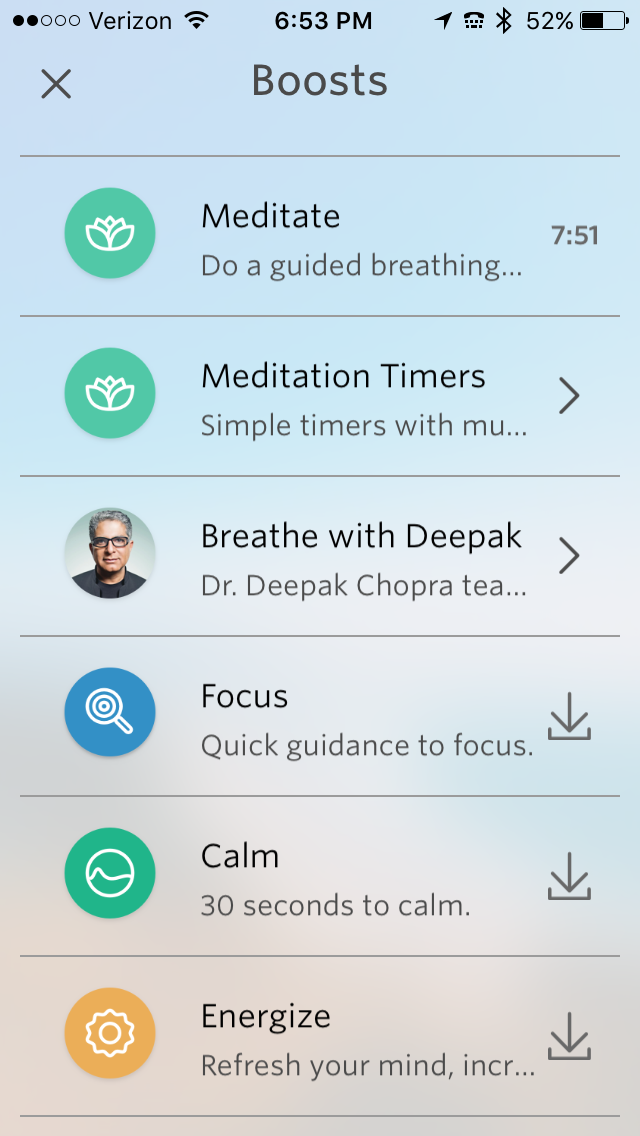The image size is (640, 1136).
Task: Download the Calm boost
Action: [x=569, y=877]
